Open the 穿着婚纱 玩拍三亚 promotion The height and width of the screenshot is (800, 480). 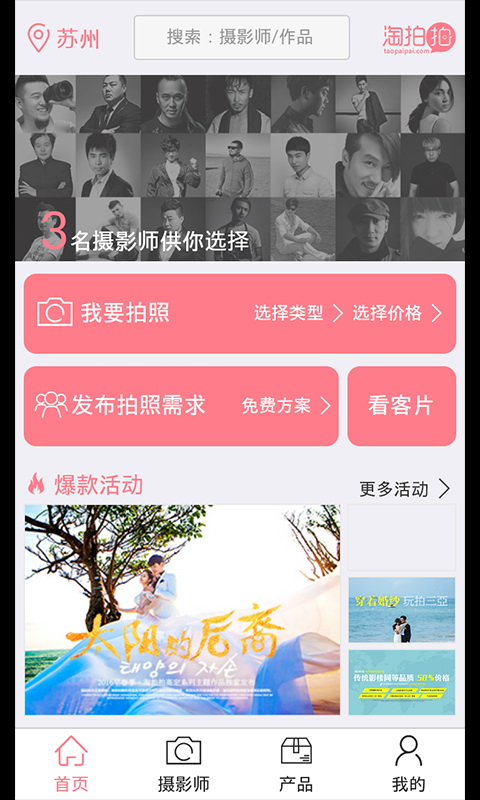[401, 610]
